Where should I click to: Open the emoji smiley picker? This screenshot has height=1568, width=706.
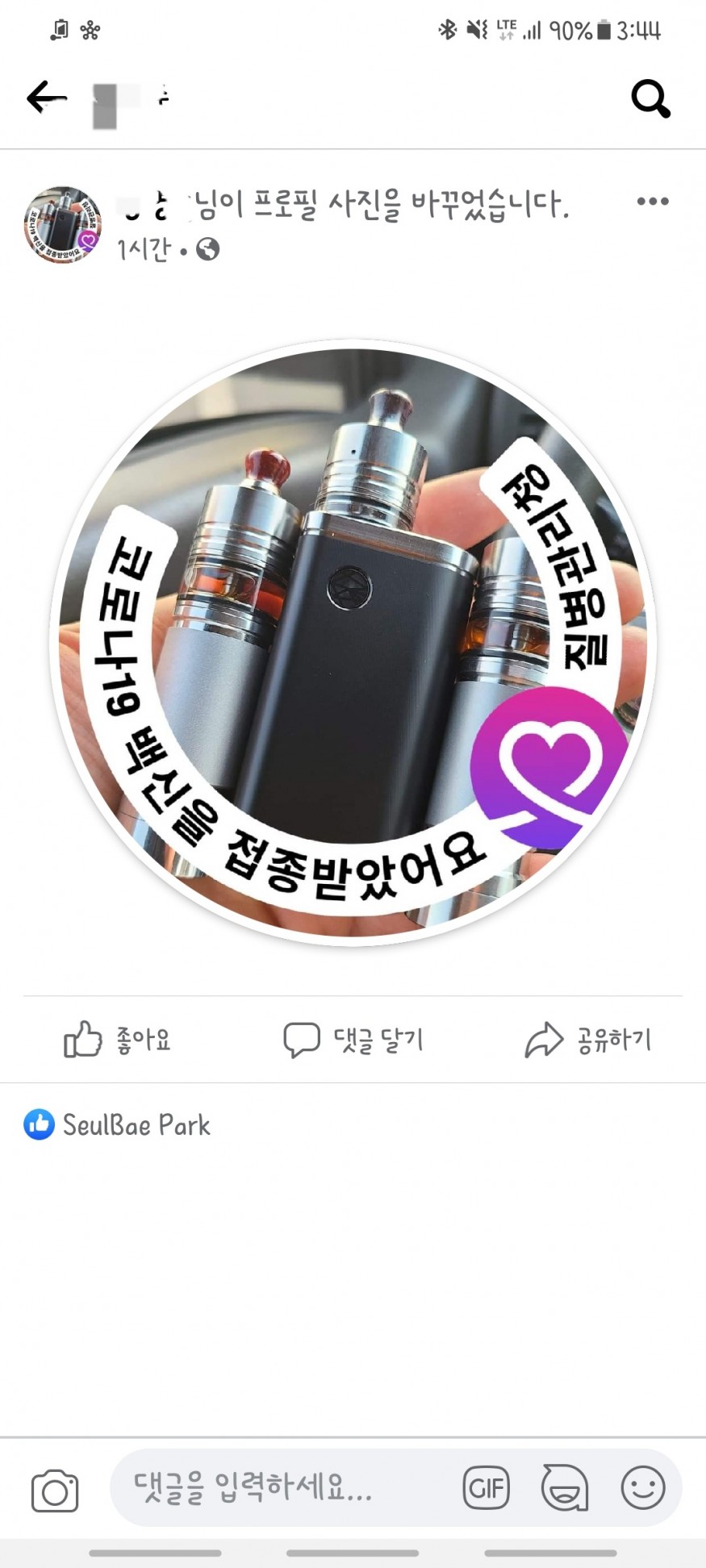click(643, 1487)
